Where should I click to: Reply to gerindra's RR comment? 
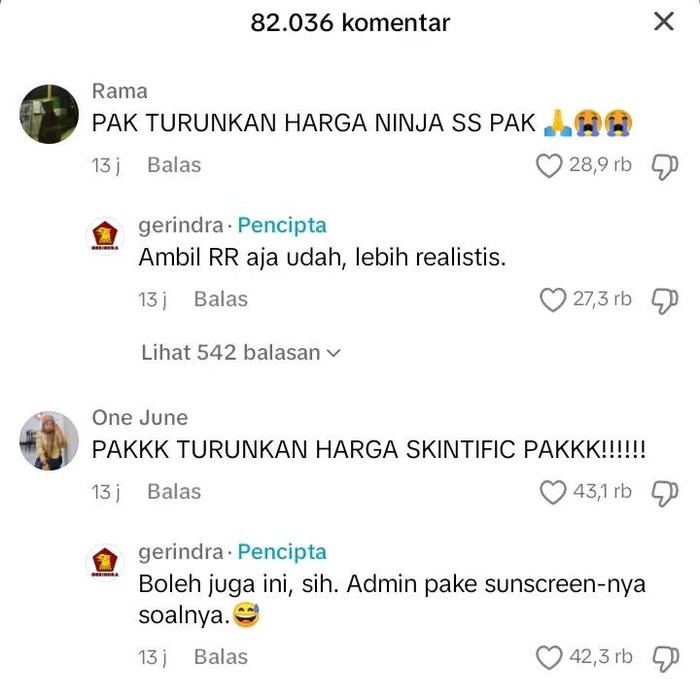(220, 299)
